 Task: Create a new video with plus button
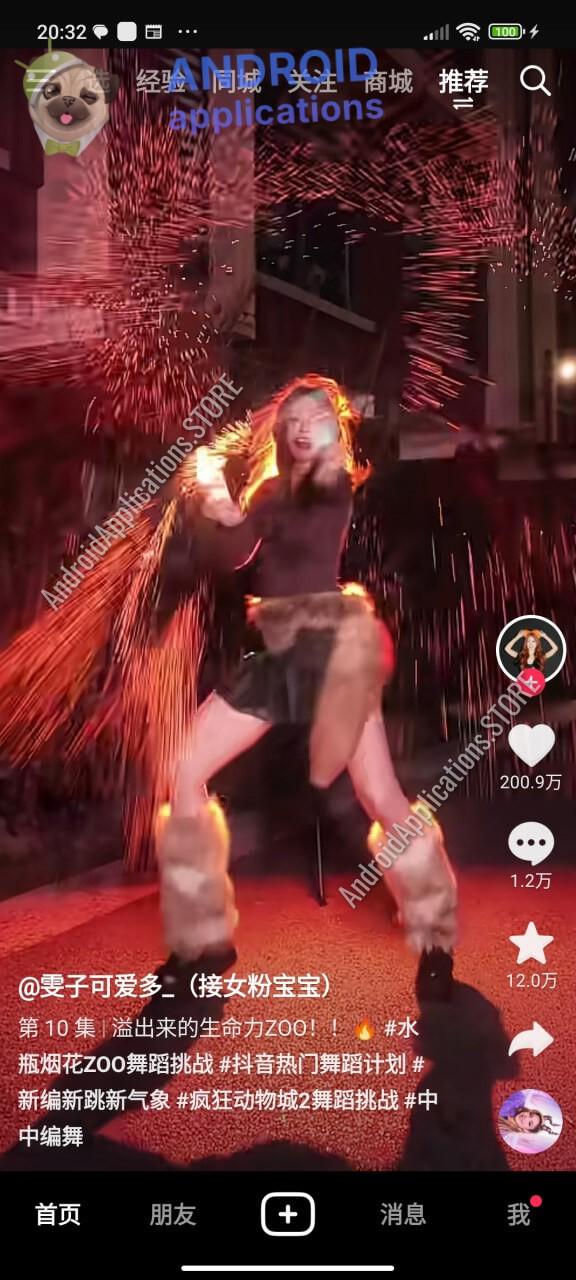pos(288,1214)
